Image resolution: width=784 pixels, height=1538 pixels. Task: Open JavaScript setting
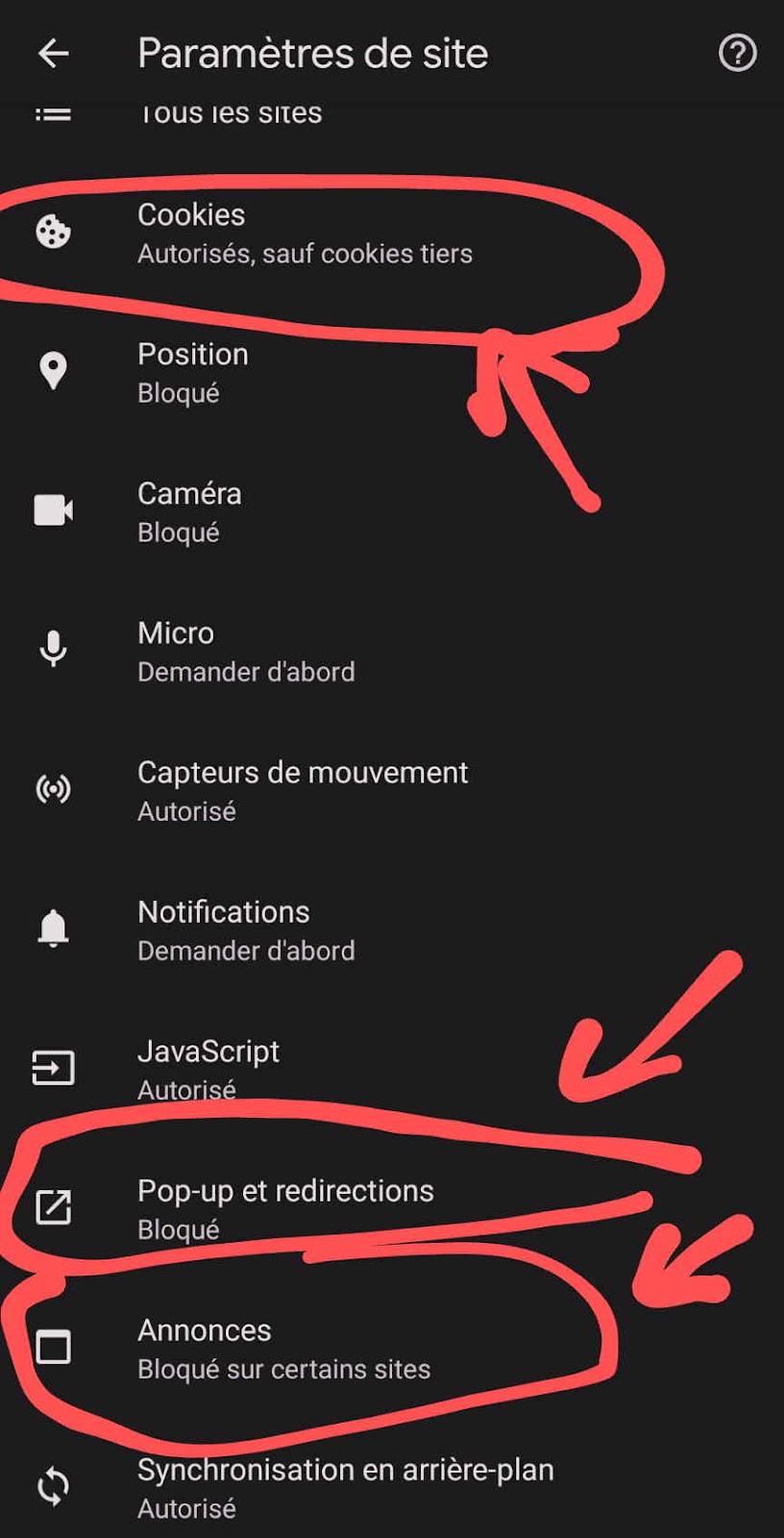392,1070
